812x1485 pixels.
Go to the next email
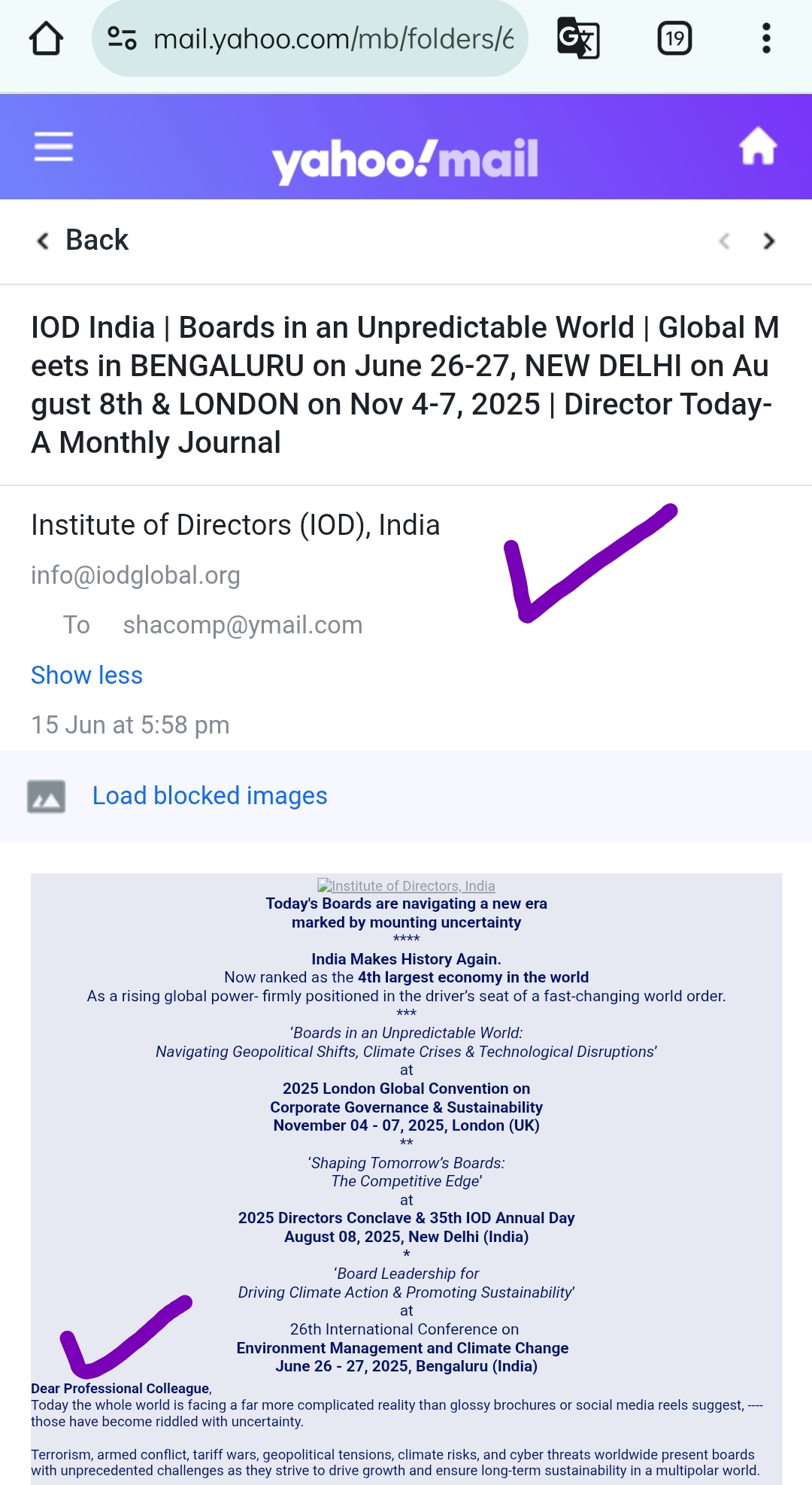pyautogui.click(x=768, y=241)
